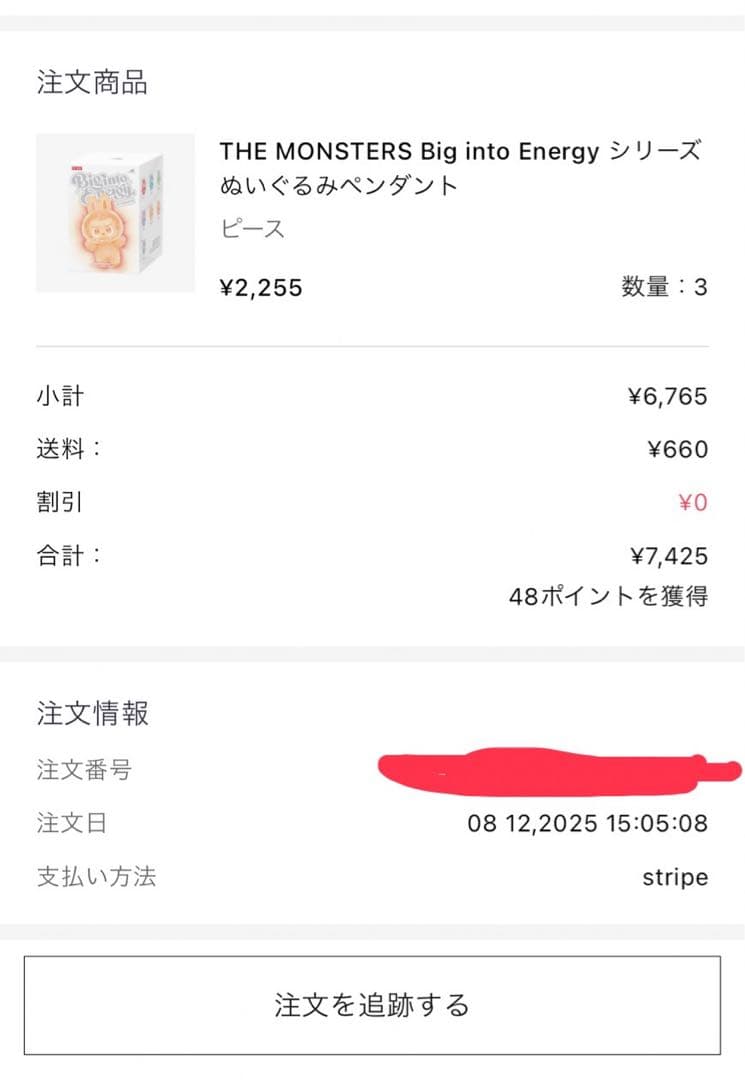
Task: Select the ¥660 shipping cost value
Action: (x=680, y=449)
